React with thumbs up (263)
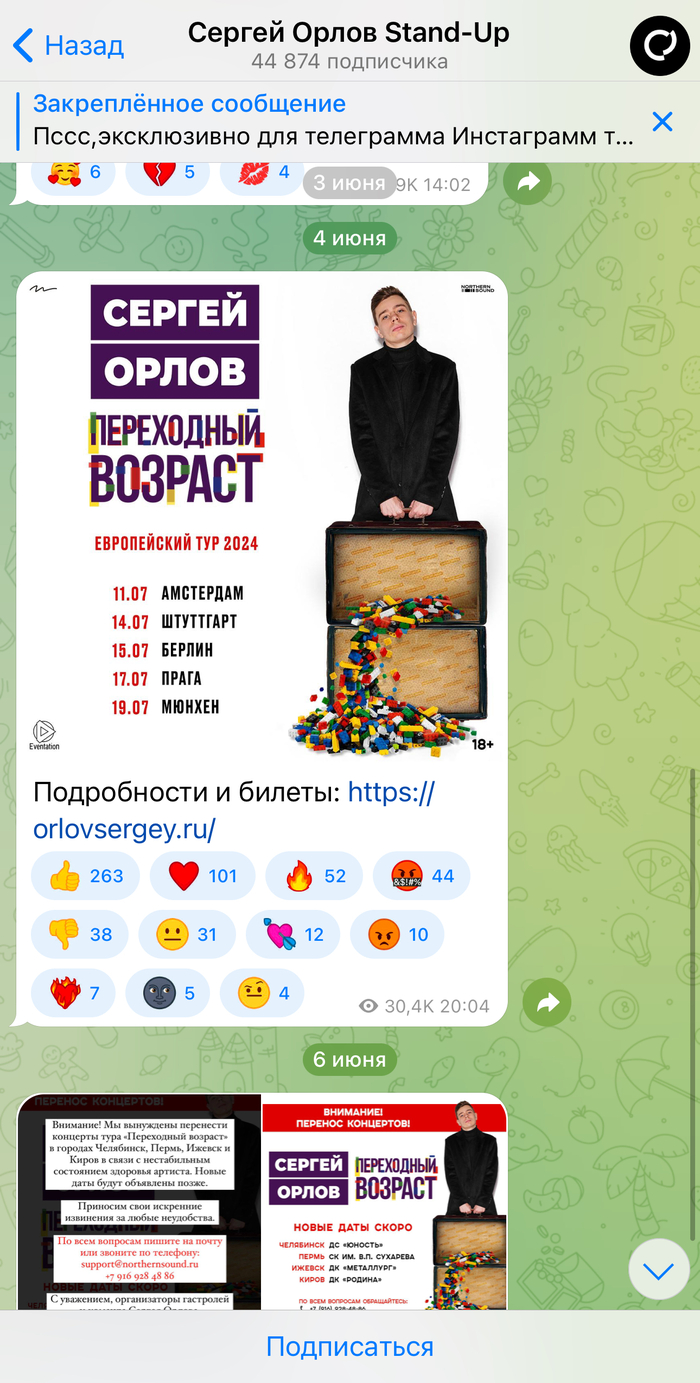Viewport: 700px width, 1383px height. pyautogui.click(x=85, y=876)
